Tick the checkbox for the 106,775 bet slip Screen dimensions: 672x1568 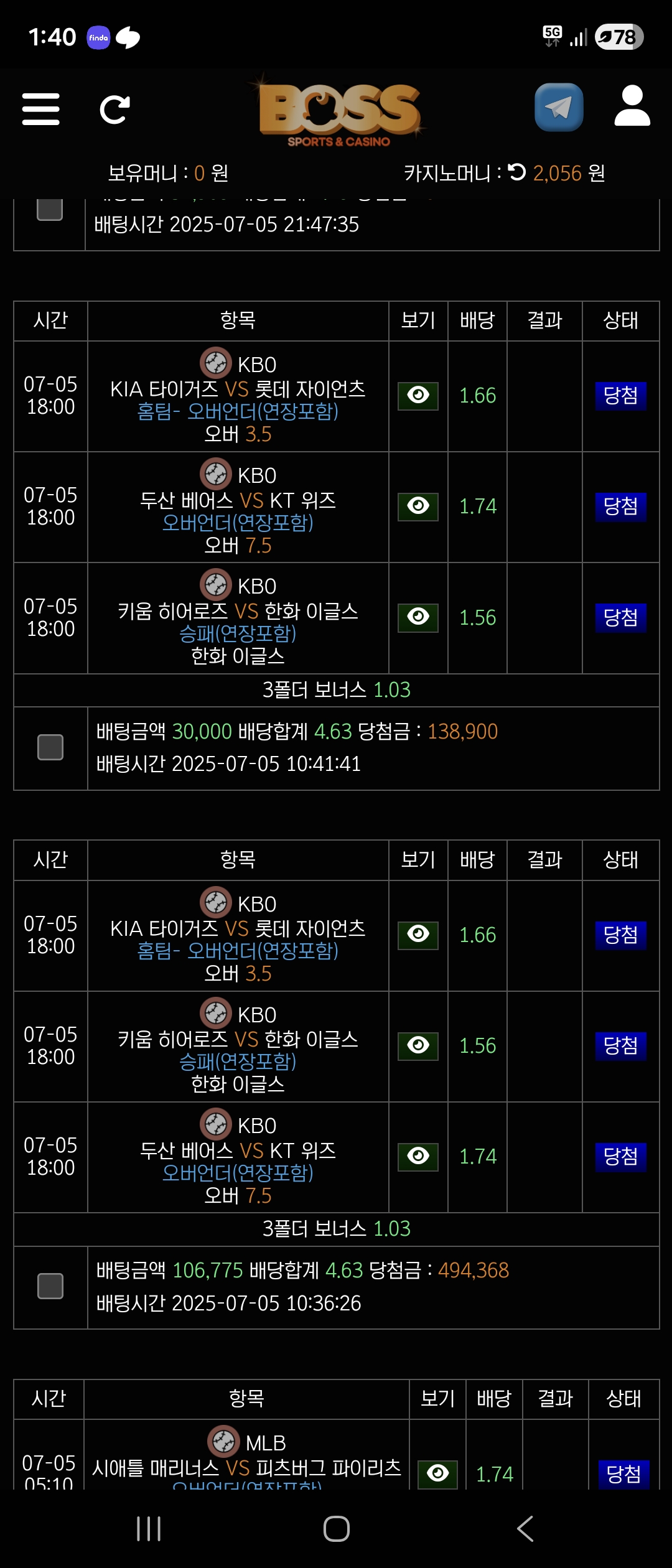pyautogui.click(x=50, y=1286)
